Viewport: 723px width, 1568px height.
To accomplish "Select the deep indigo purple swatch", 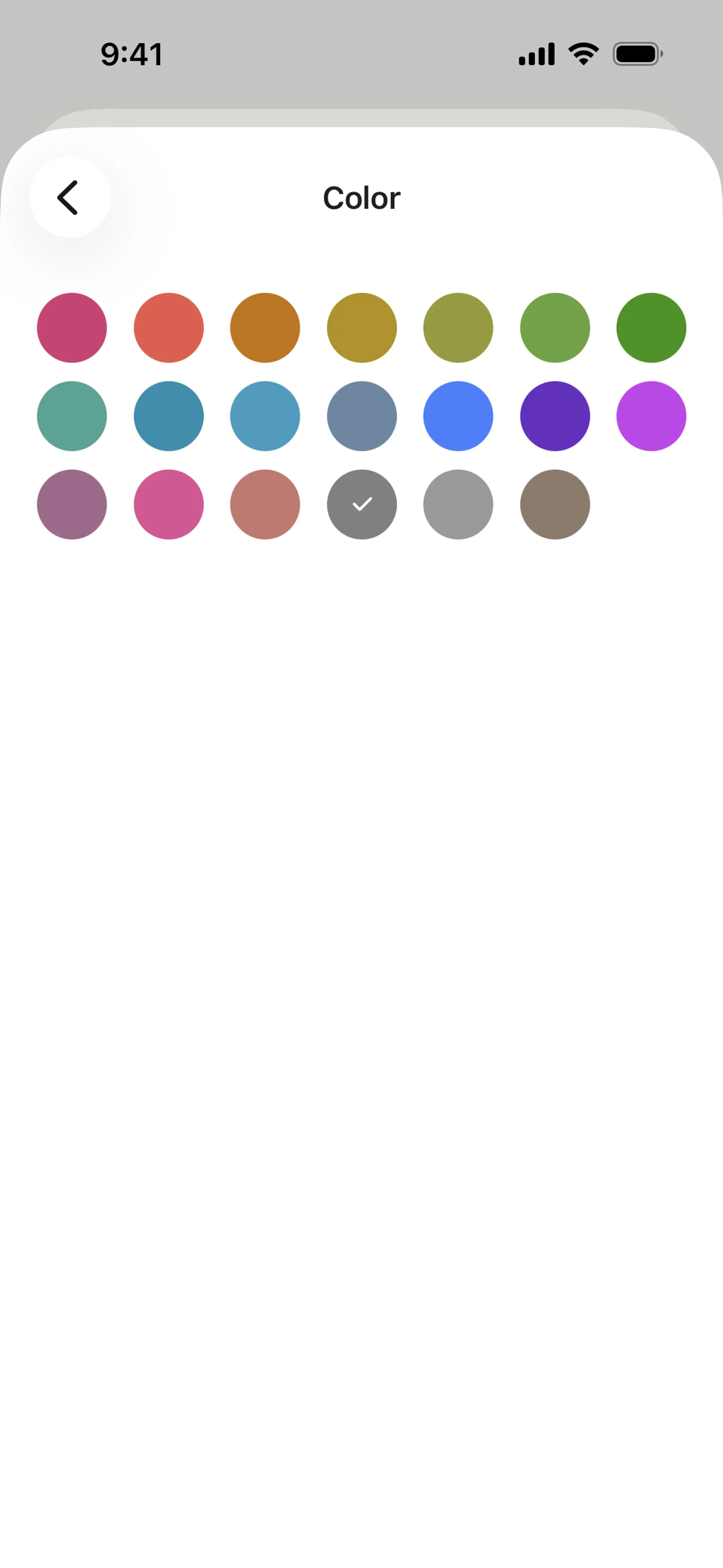I will click(554, 416).
